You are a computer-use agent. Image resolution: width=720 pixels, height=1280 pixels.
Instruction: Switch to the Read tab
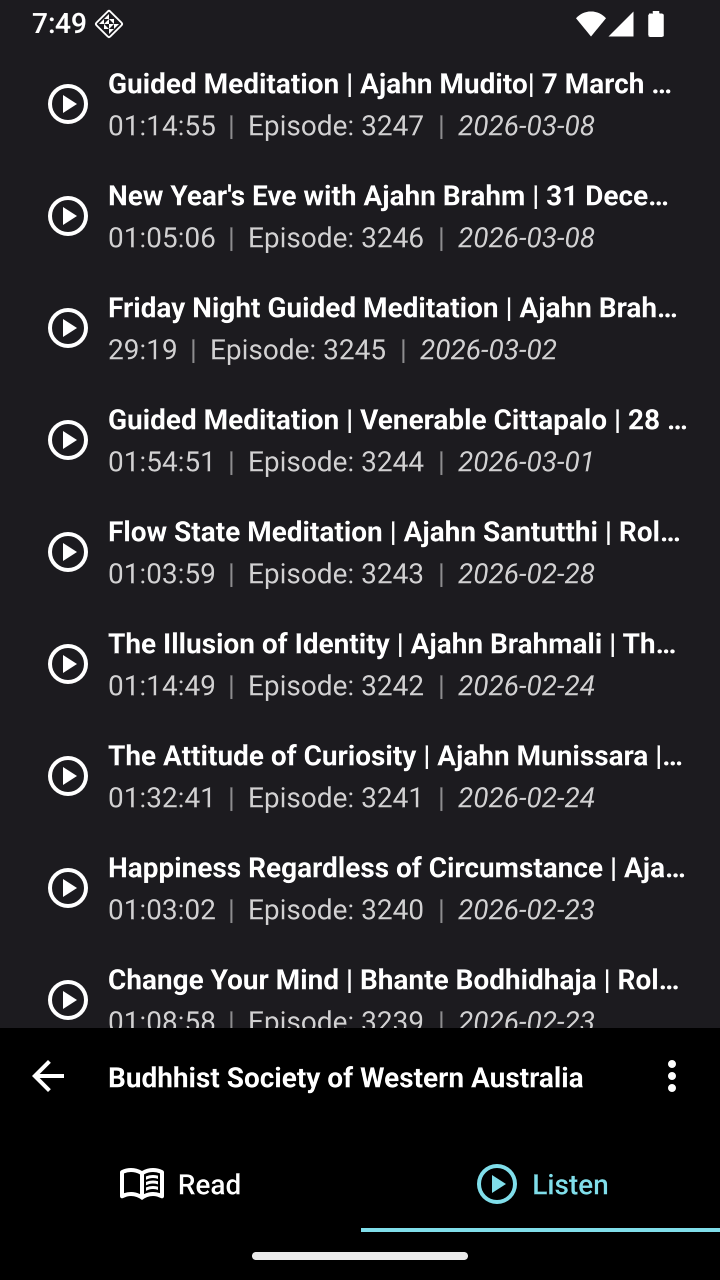(x=180, y=1184)
